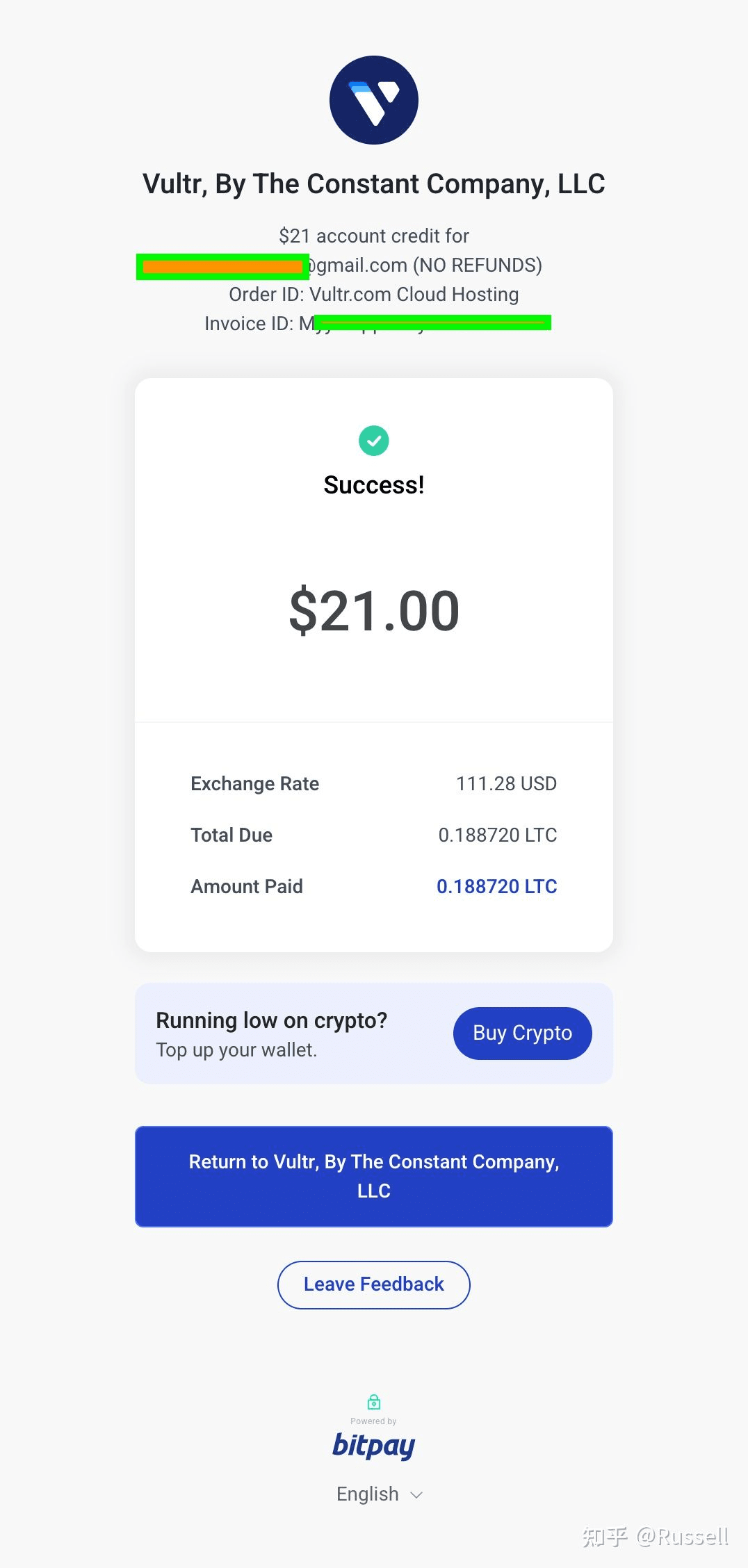Viewport: 748px width, 1568px height.
Task: Click the Success! heading
Action: [373, 484]
